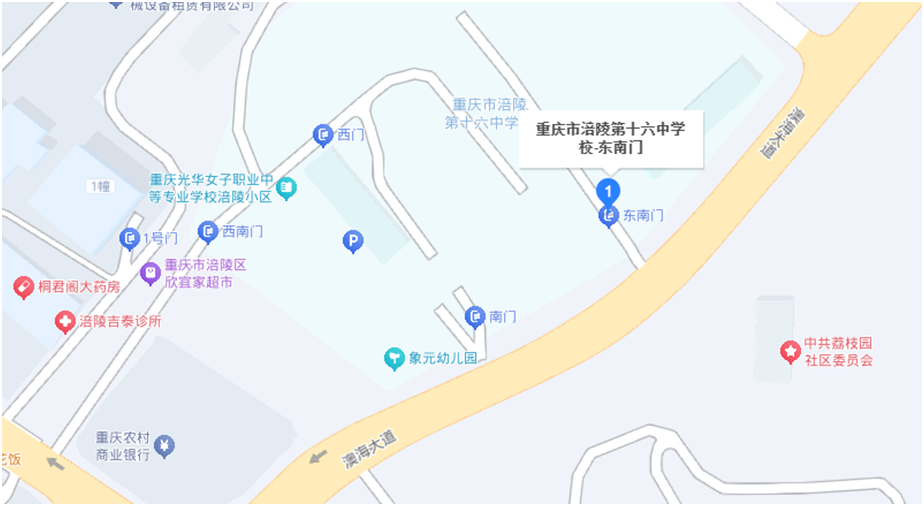Select the 西门 gate marker
924x506 pixels.
coord(323,134)
